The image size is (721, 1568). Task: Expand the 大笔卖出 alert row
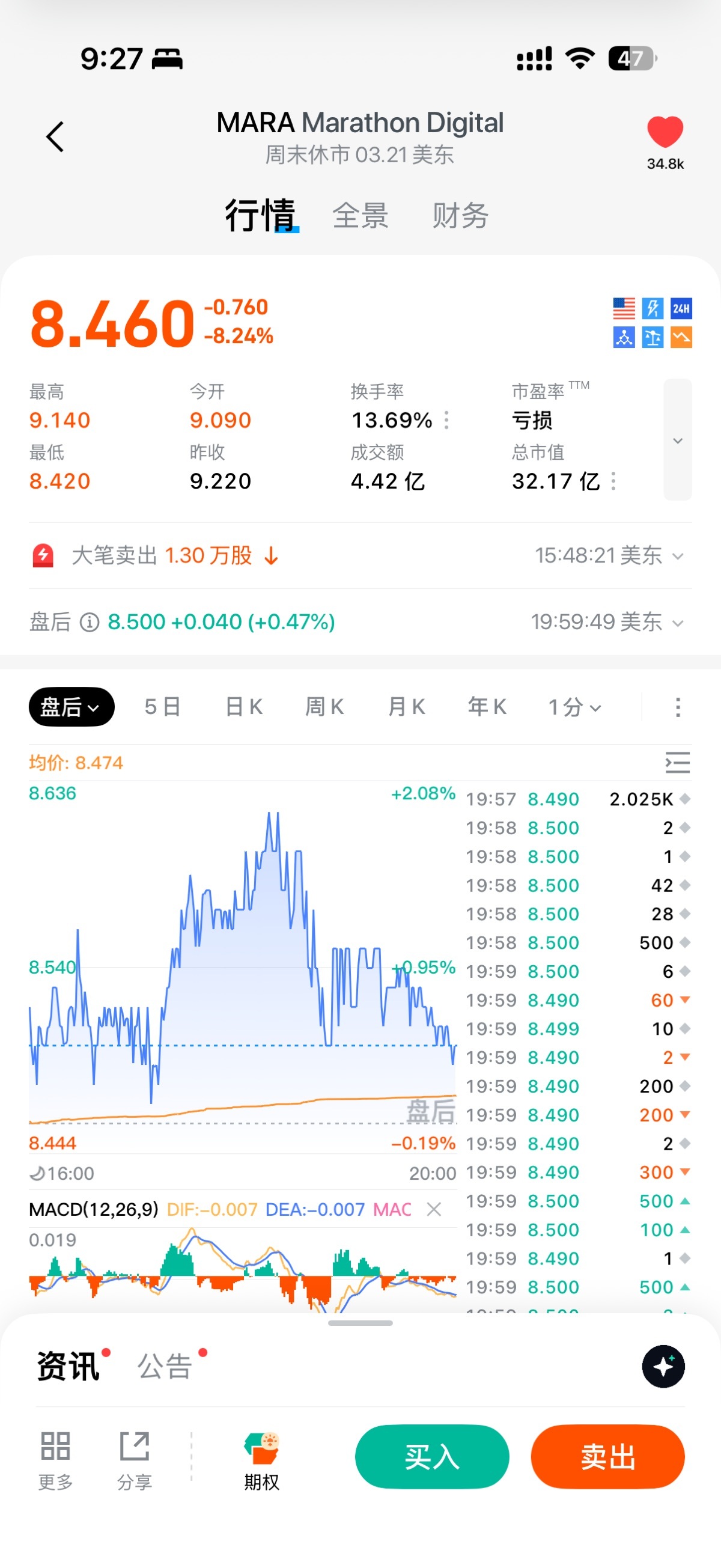pos(677,556)
